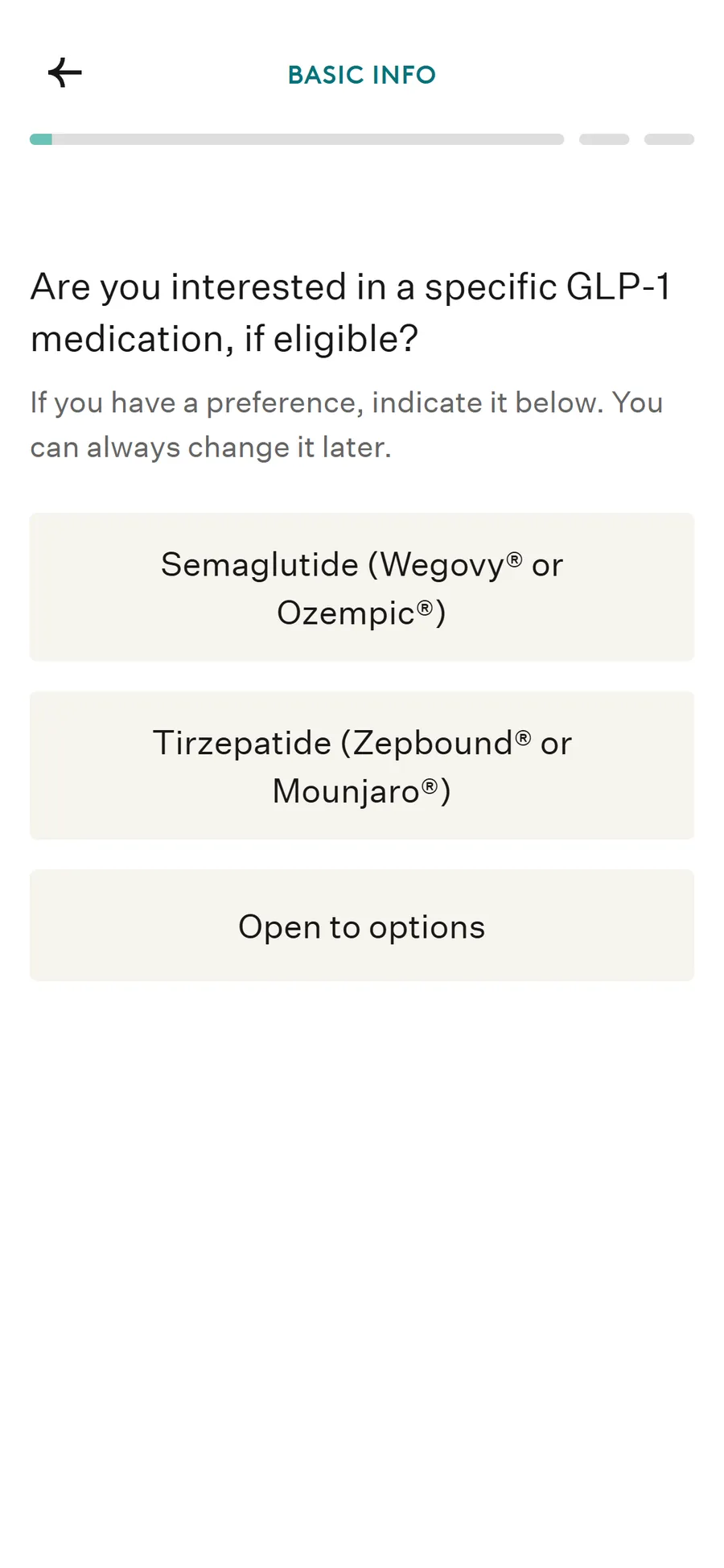The width and height of the screenshot is (724, 1568).
Task: Select Semaglutide (Wegovy or Ozempic) option
Action: pyautogui.click(x=362, y=588)
